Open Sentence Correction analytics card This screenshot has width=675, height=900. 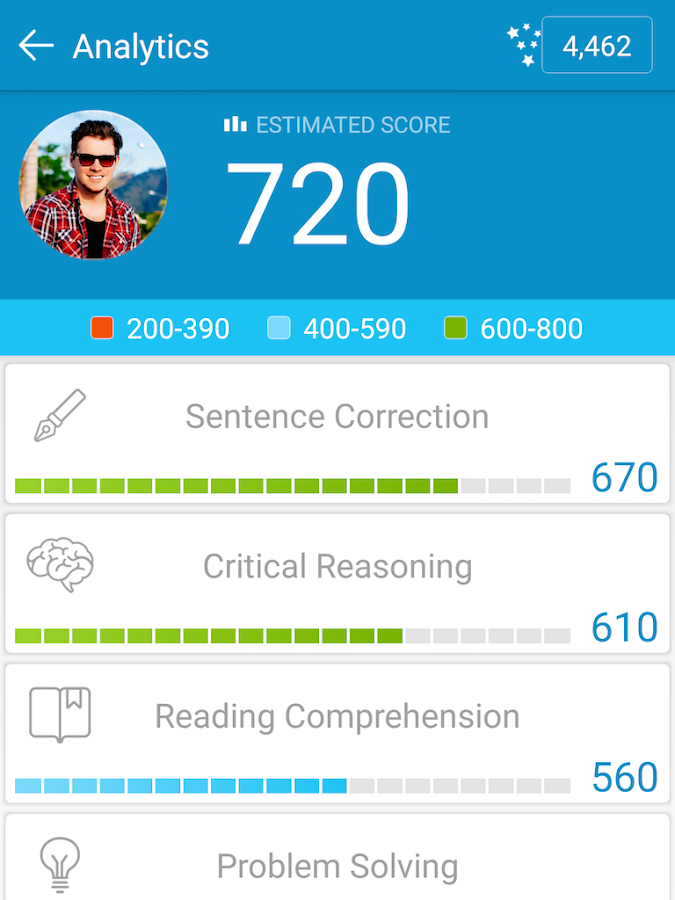tap(337, 435)
